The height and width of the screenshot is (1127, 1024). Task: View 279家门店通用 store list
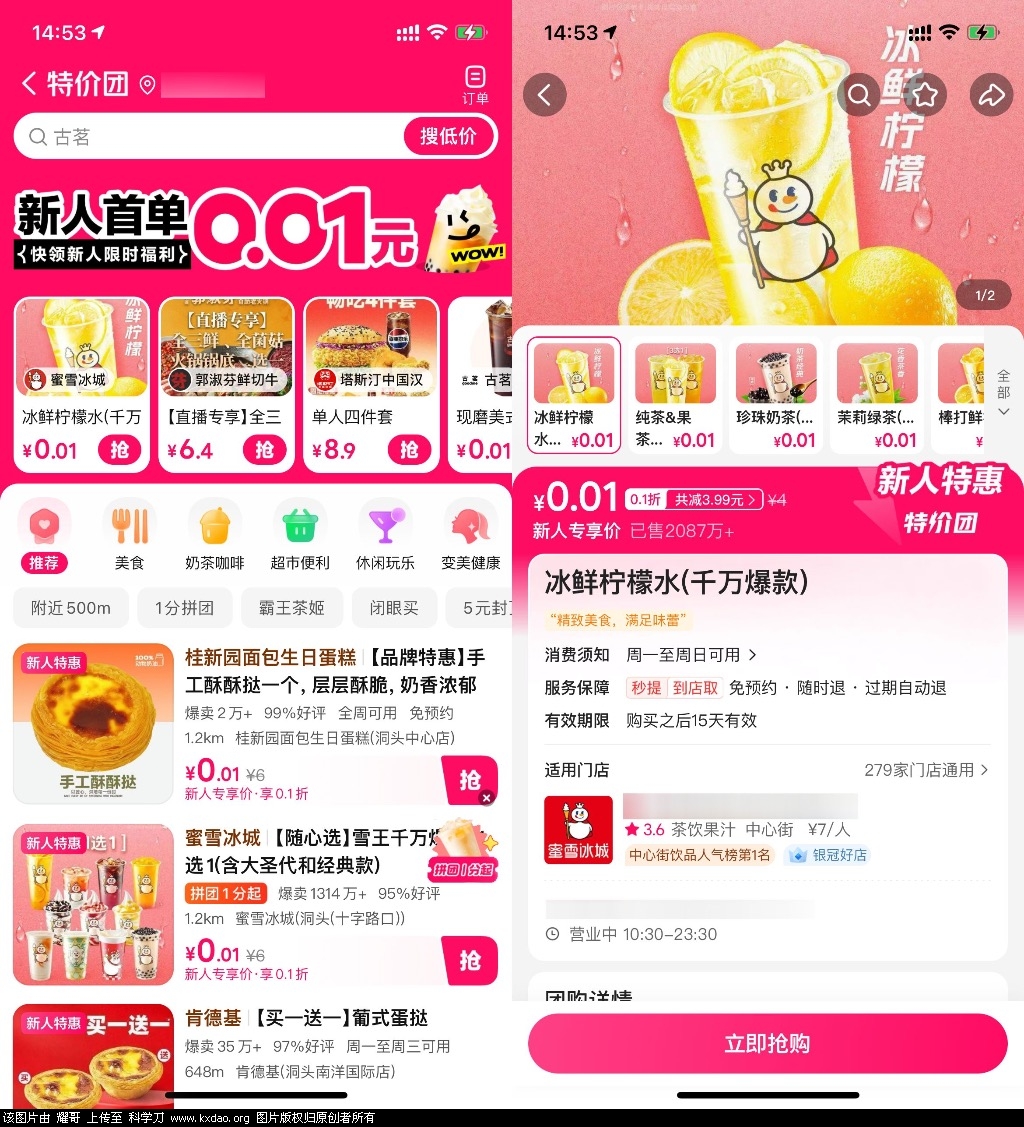(x=926, y=770)
